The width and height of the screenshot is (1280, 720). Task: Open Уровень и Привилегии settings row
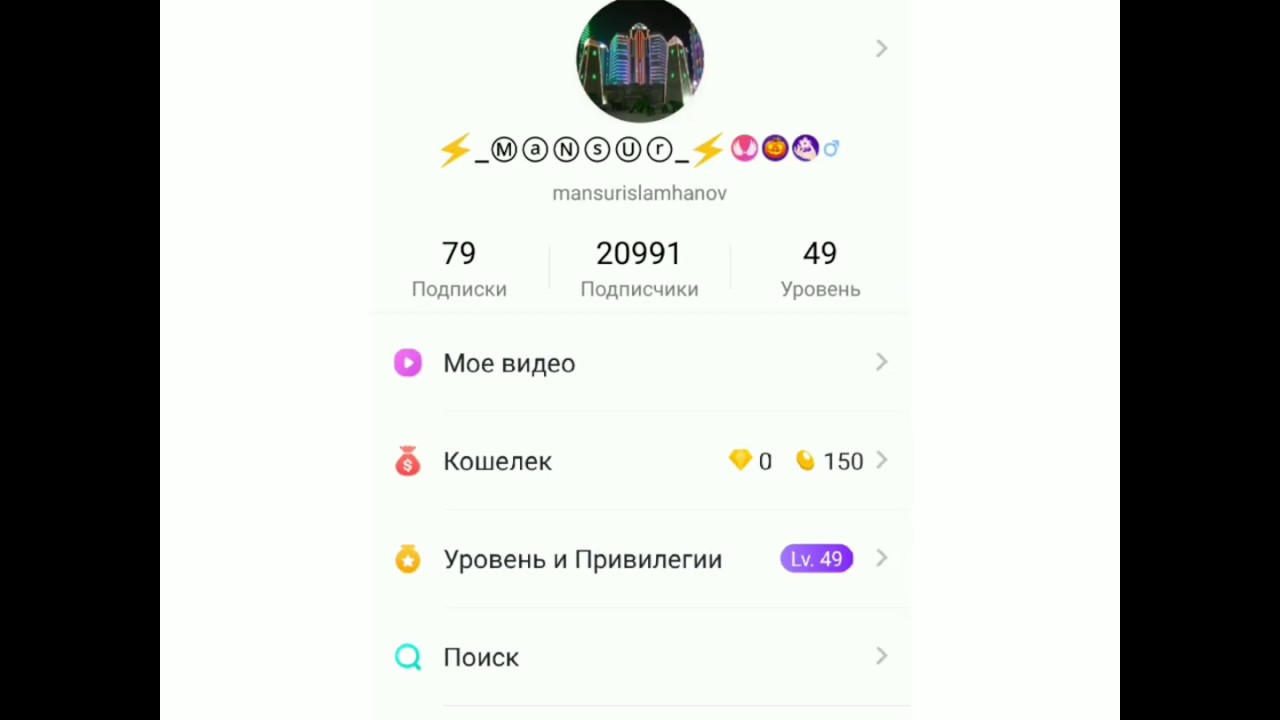640,559
